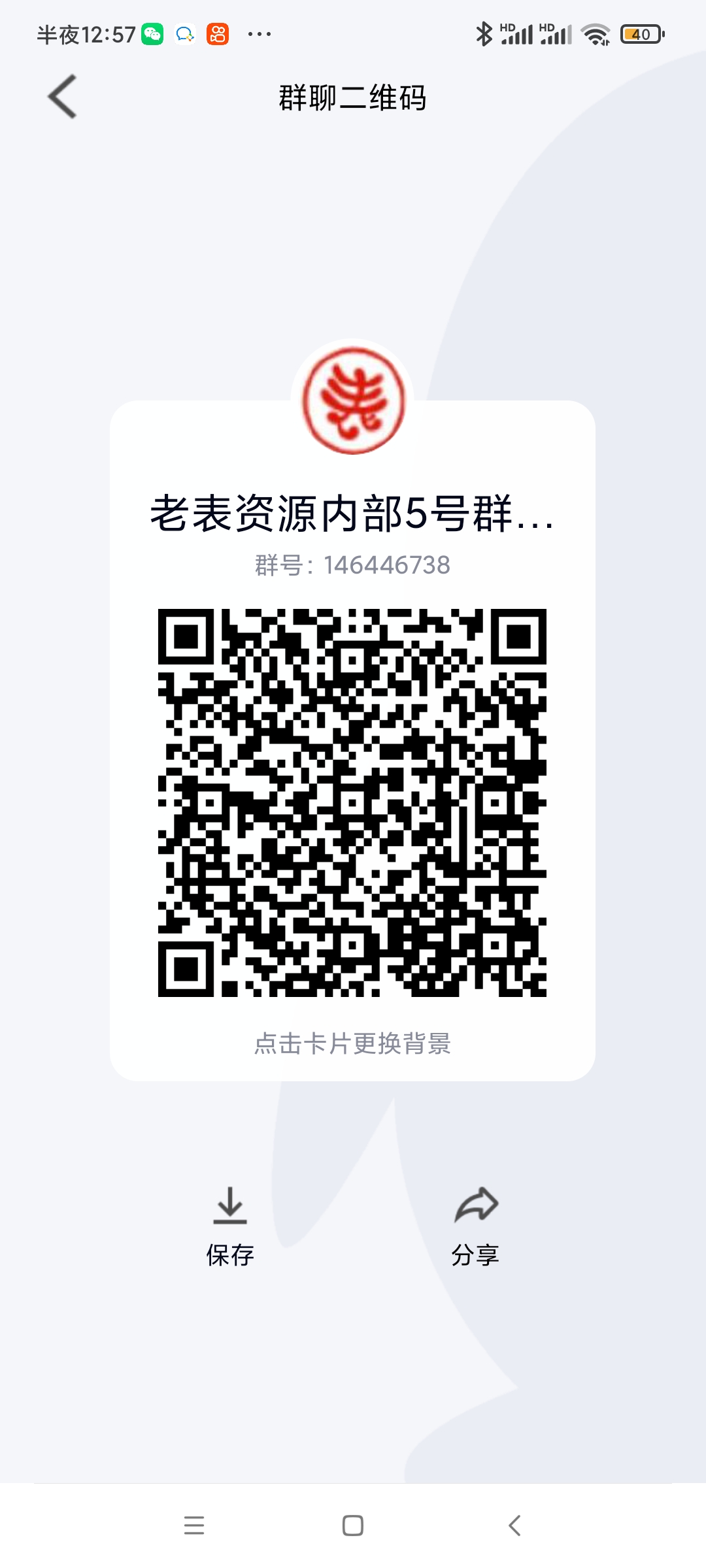Share the group QR code

[x=476, y=1227]
